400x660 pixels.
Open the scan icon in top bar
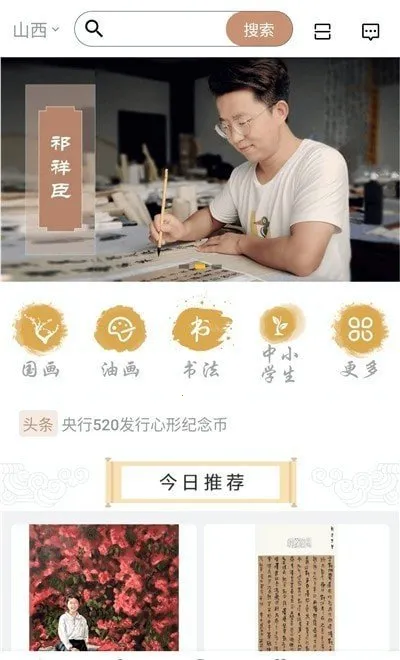point(323,31)
